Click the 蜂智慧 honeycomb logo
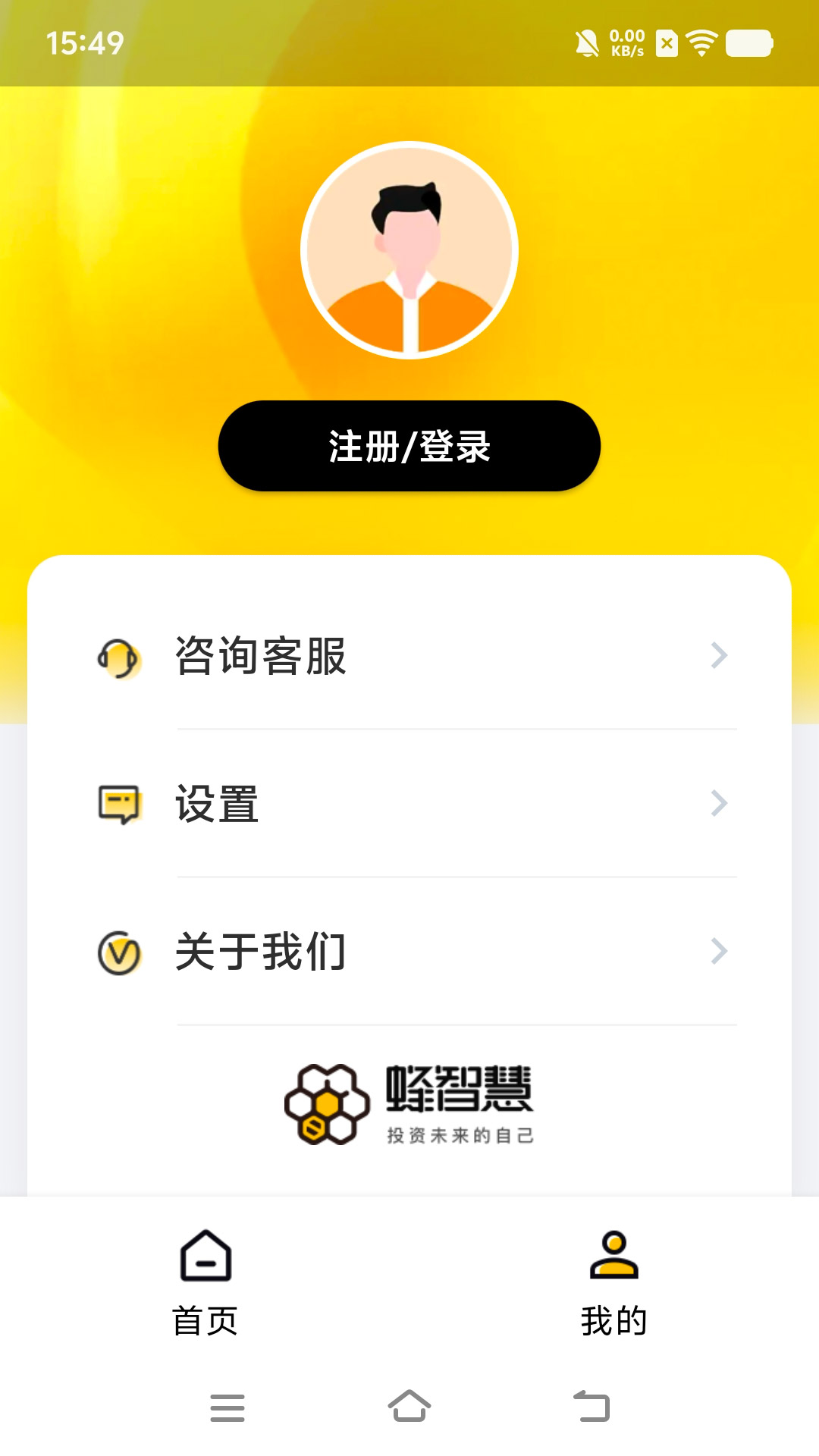 pos(328,1100)
